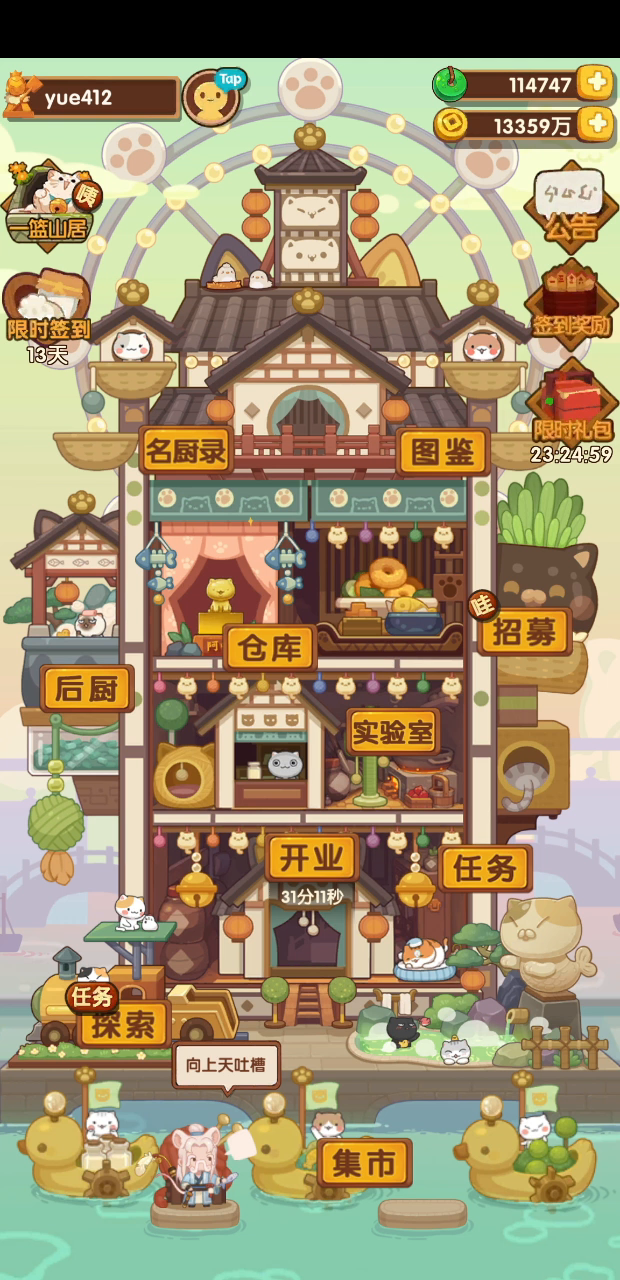620x1280 pixels.
Task: Tap the 向上天吐槽 speech bubble
Action: click(226, 1066)
